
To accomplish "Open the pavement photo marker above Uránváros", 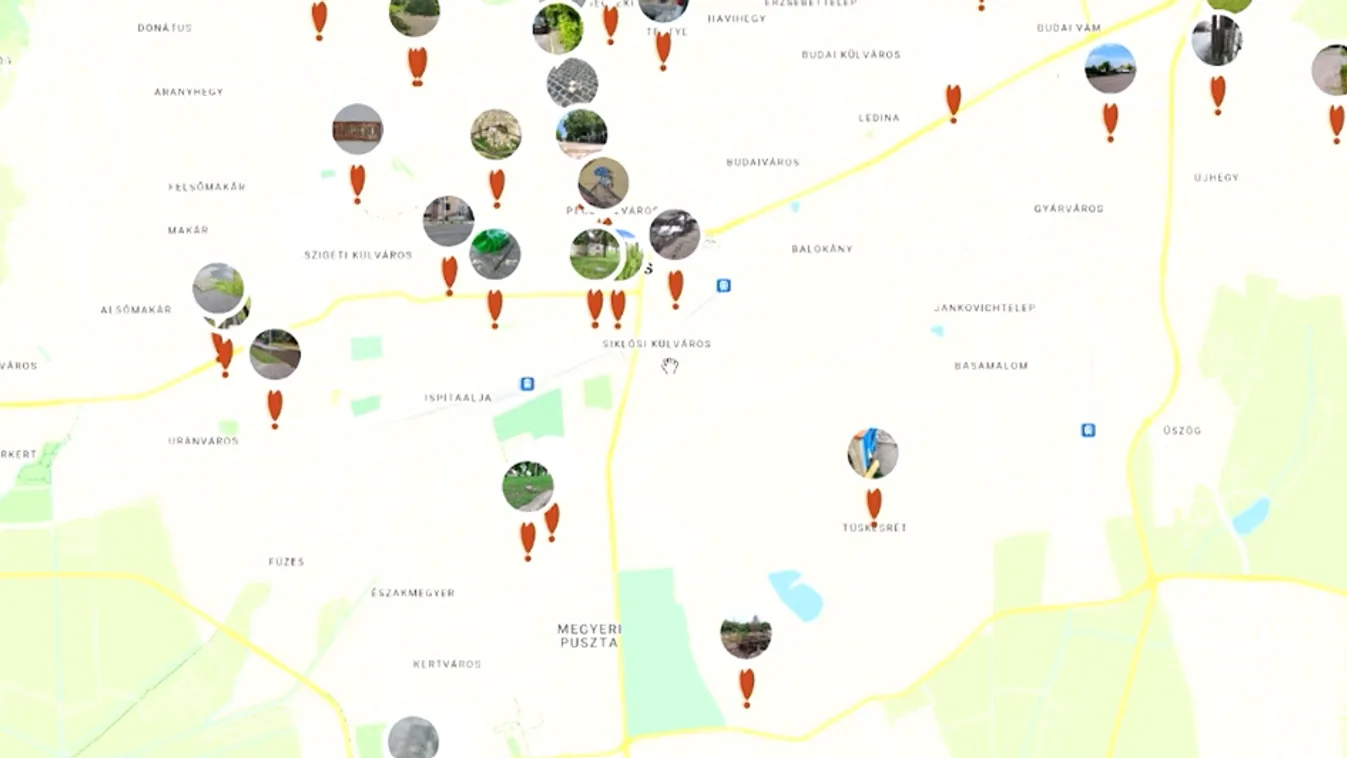I will [x=275, y=354].
